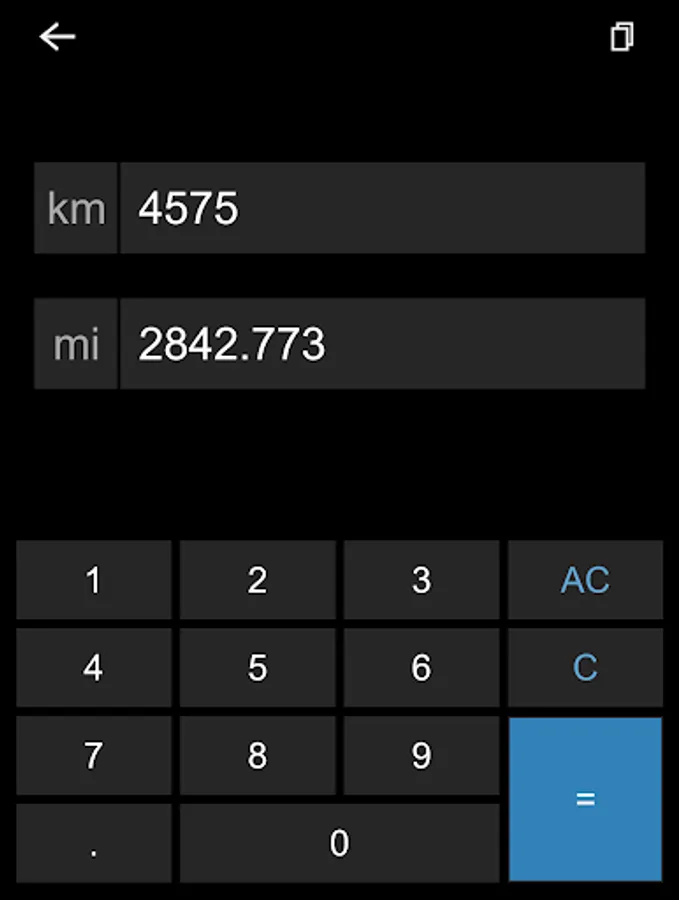The height and width of the screenshot is (900, 679).
Task: Add a decimal point
Action: tap(94, 843)
